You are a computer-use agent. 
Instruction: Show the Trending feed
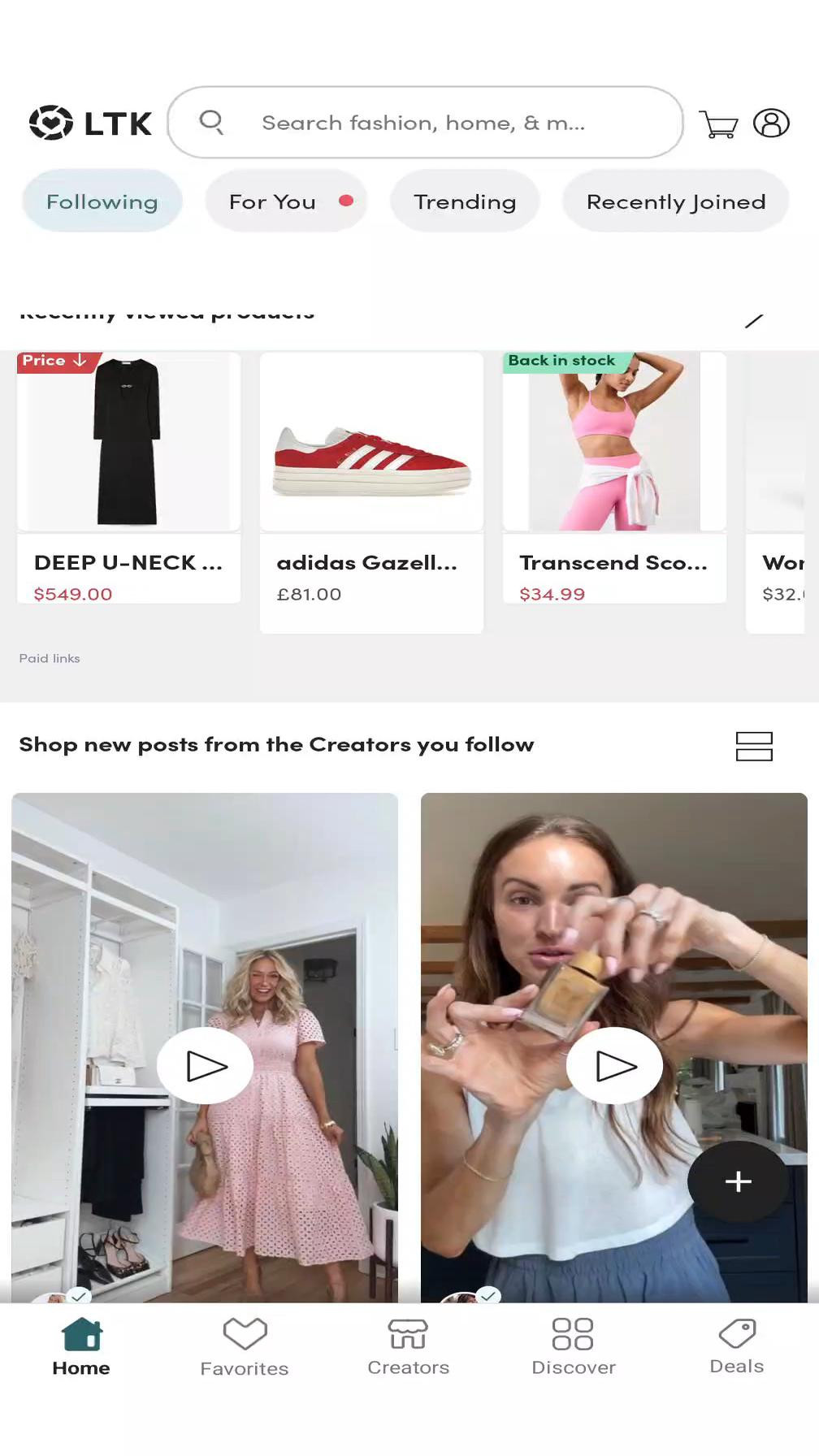465,201
